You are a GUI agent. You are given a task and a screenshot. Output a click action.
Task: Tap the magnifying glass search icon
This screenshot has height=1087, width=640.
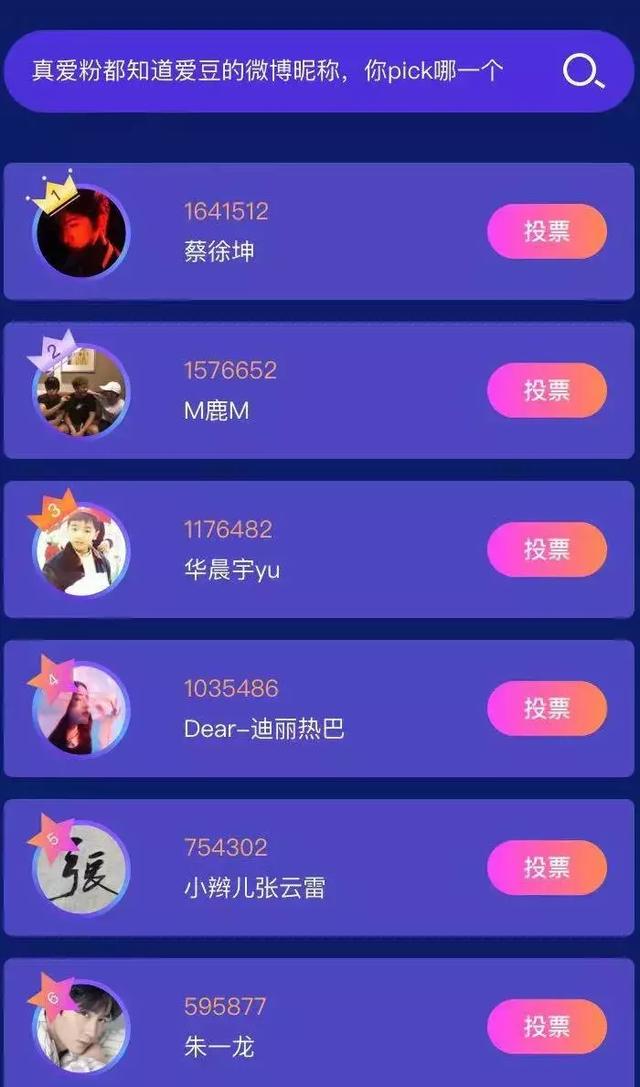583,72
